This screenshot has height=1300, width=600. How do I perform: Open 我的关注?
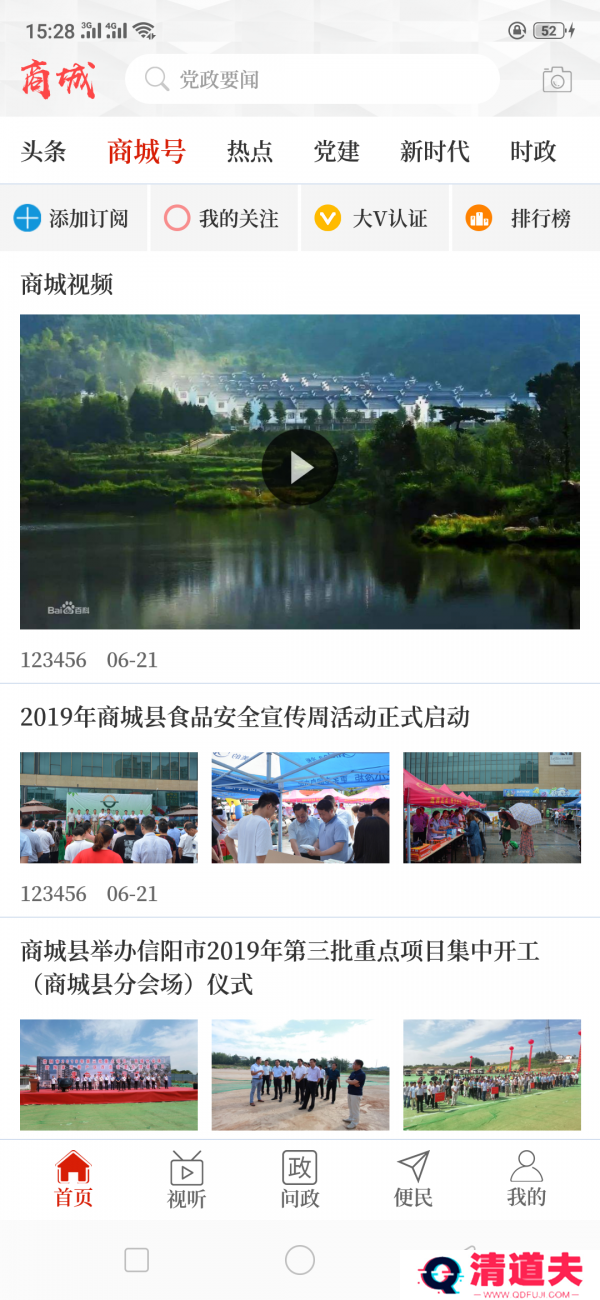(x=223, y=218)
